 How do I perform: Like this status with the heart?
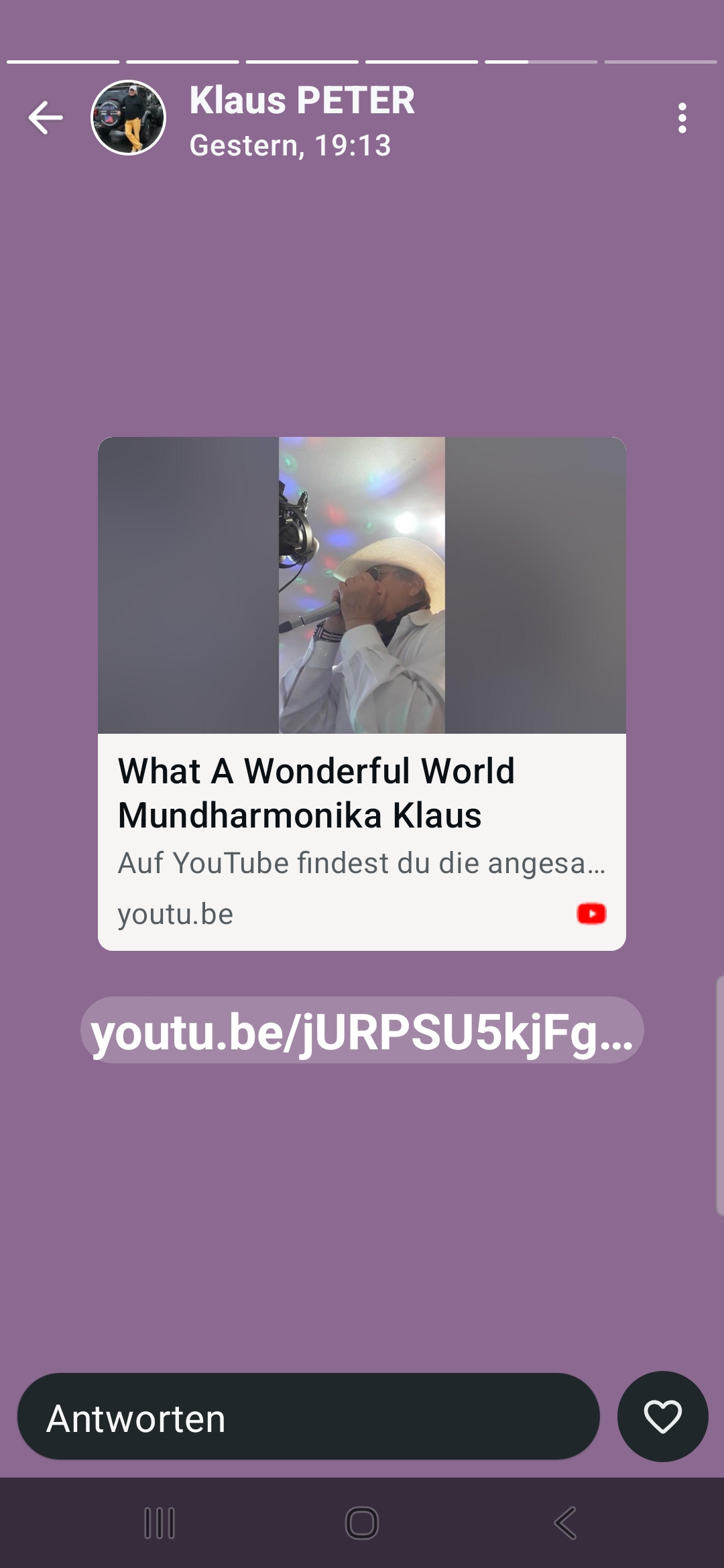coord(662,1417)
